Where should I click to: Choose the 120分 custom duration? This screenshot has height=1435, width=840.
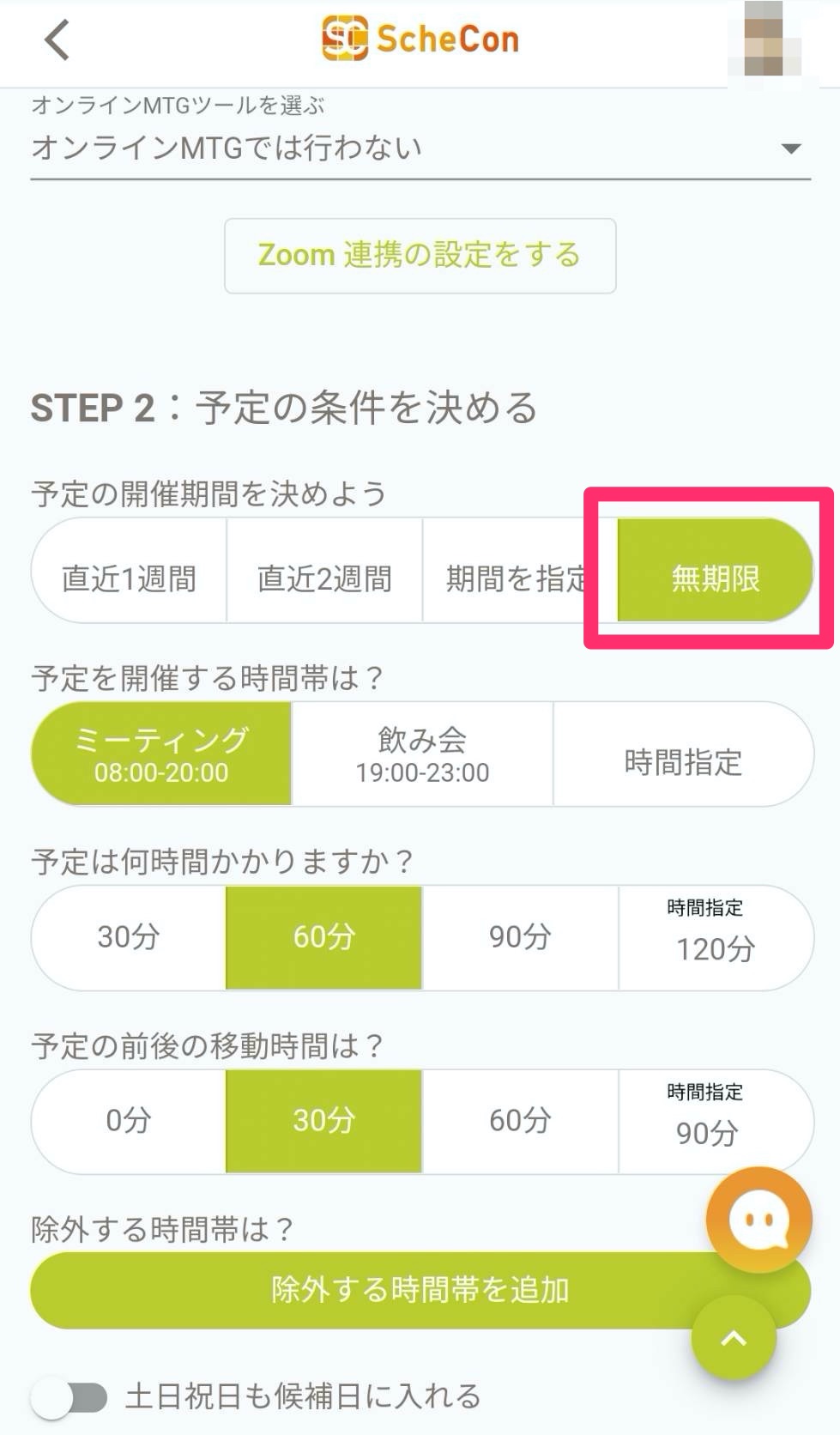pos(716,937)
